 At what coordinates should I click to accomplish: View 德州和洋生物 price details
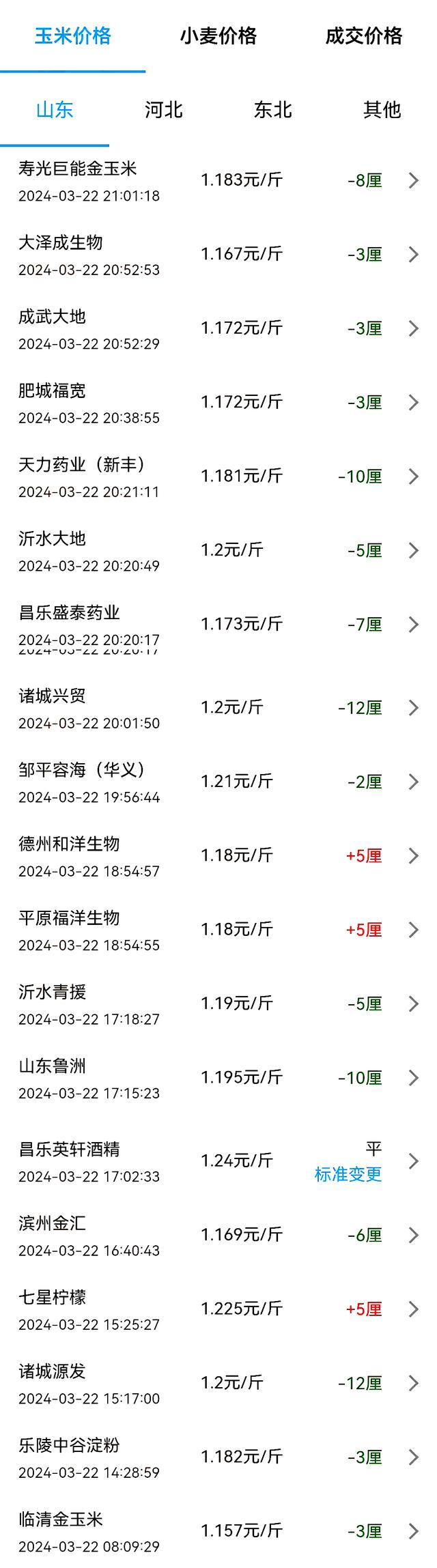click(218, 855)
